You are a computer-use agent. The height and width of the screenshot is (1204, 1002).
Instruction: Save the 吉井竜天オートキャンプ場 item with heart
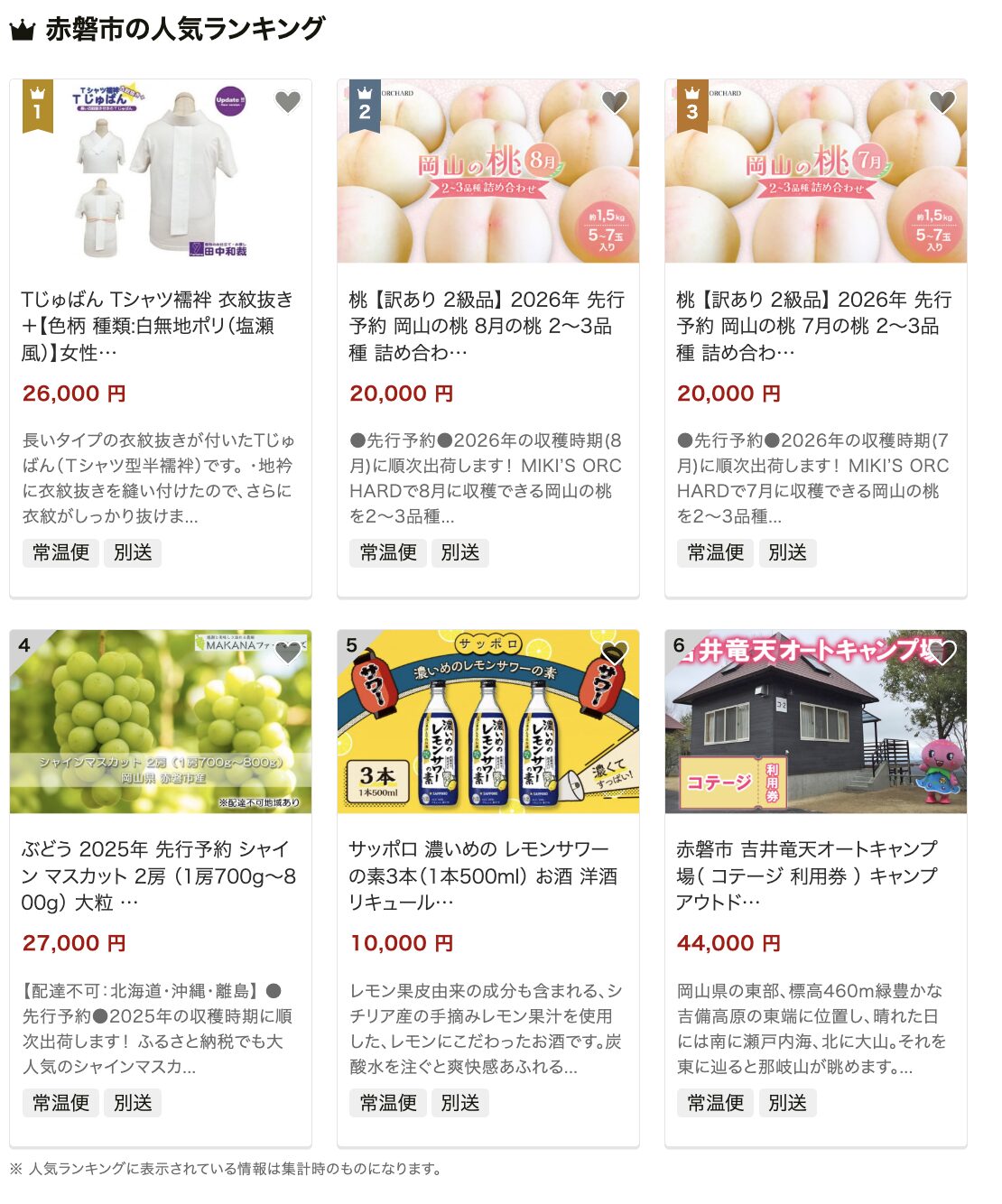point(942,652)
